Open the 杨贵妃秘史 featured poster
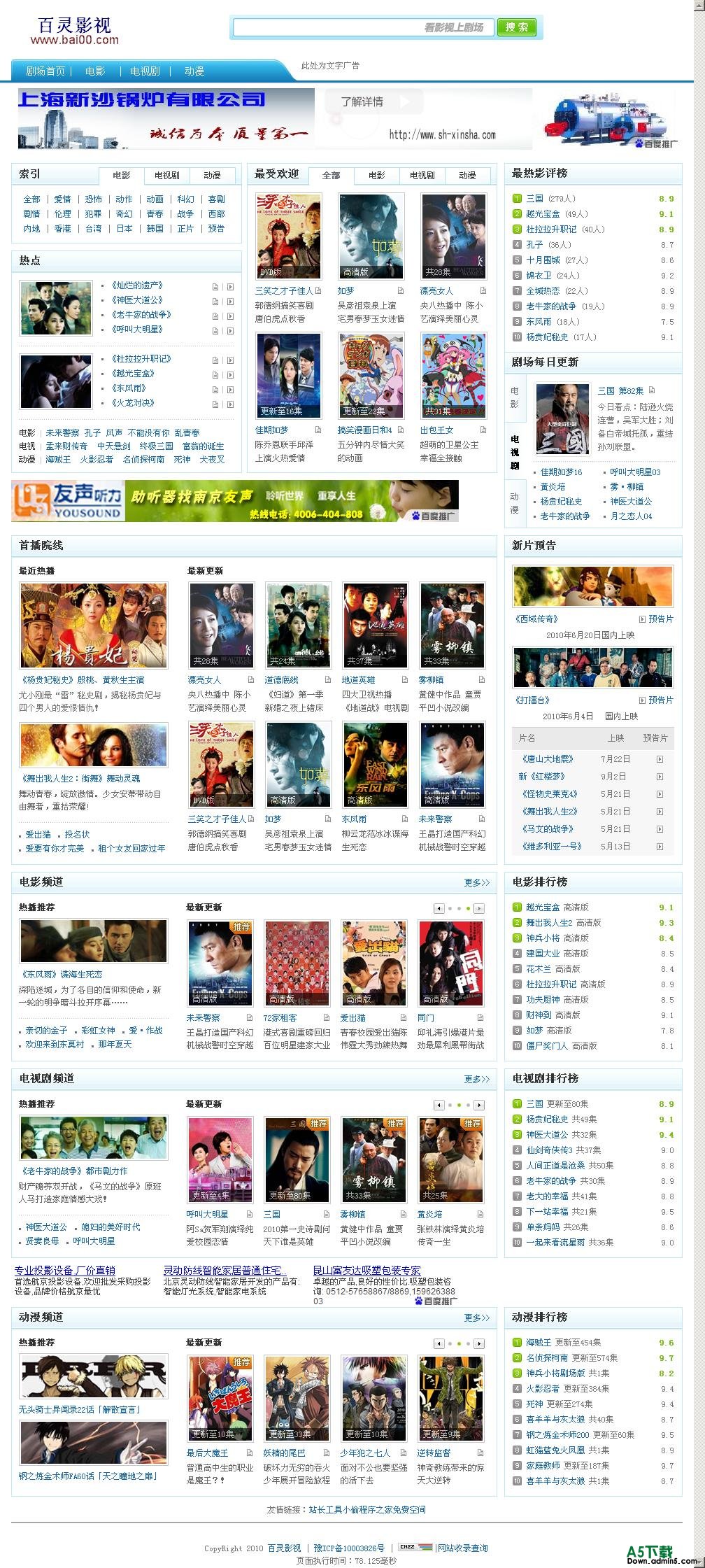Image resolution: width=705 pixels, height=1568 pixels. pyautogui.click(x=93, y=626)
